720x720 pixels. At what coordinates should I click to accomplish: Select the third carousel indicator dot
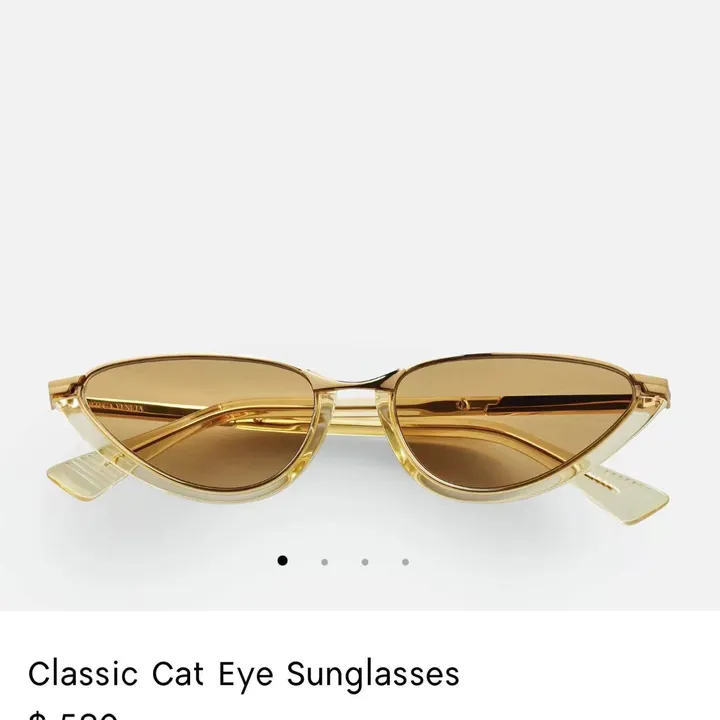coord(365,562)
